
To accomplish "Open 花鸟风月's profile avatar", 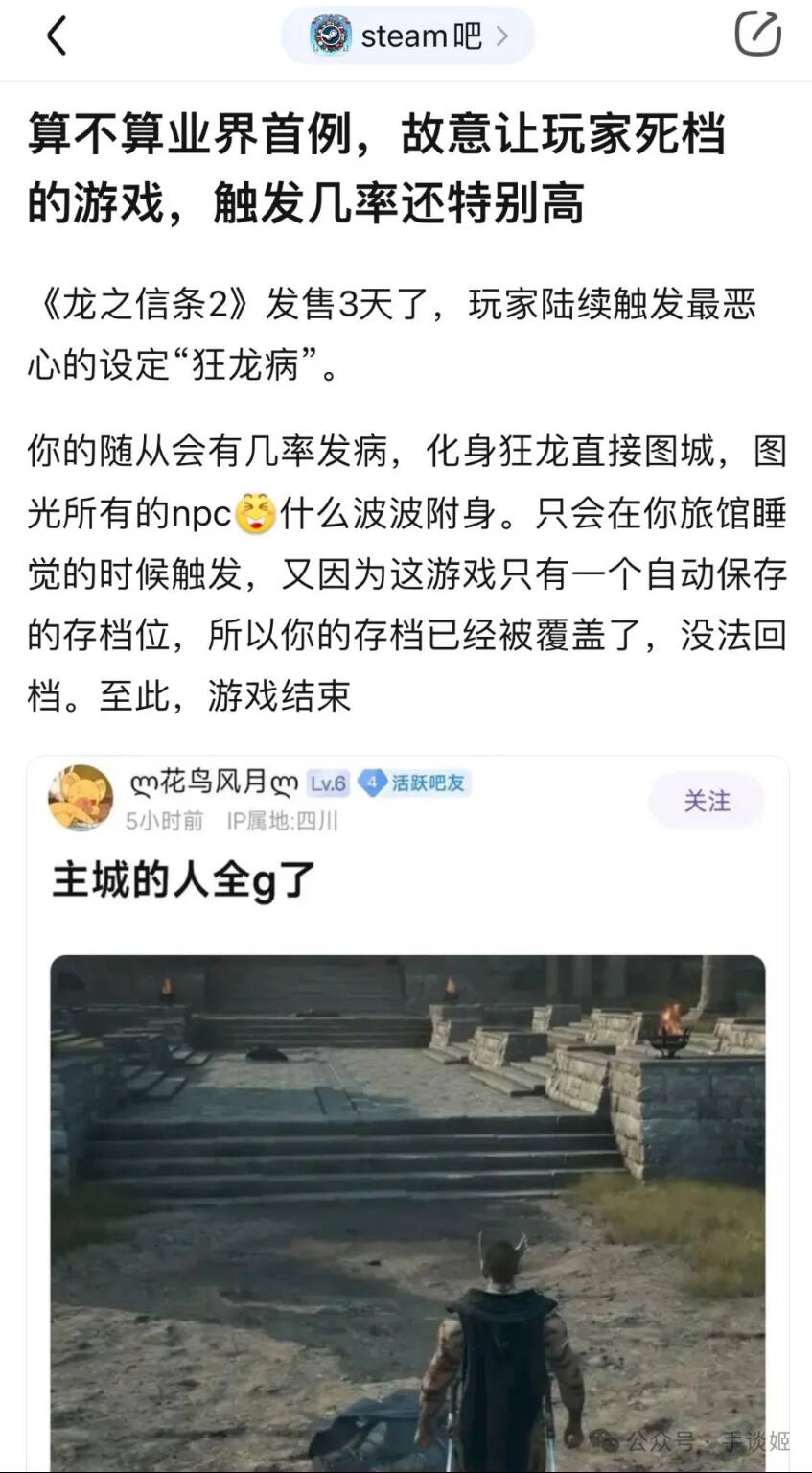I will coord(81,798).
